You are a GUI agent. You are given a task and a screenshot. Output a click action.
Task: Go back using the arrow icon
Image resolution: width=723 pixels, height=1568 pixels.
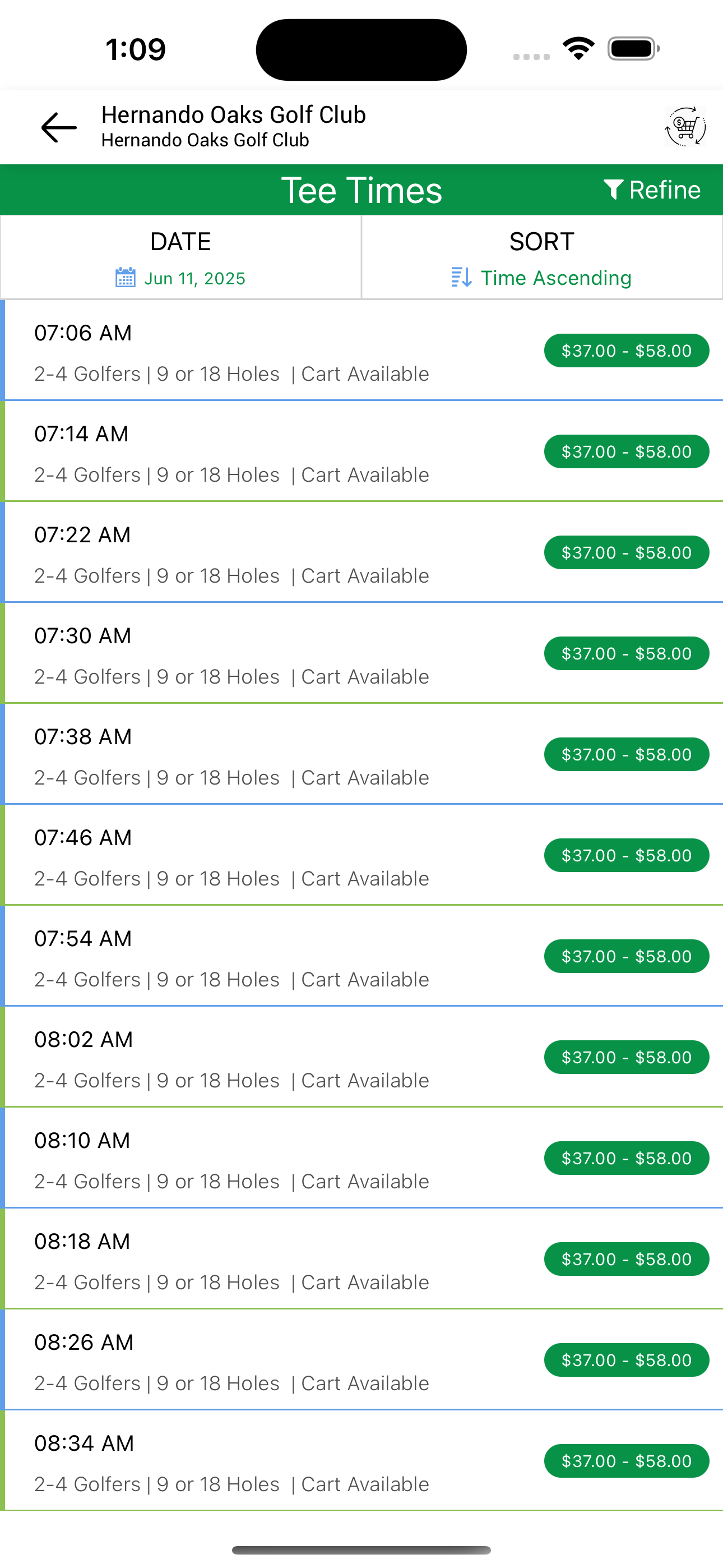tap(59, 127)
